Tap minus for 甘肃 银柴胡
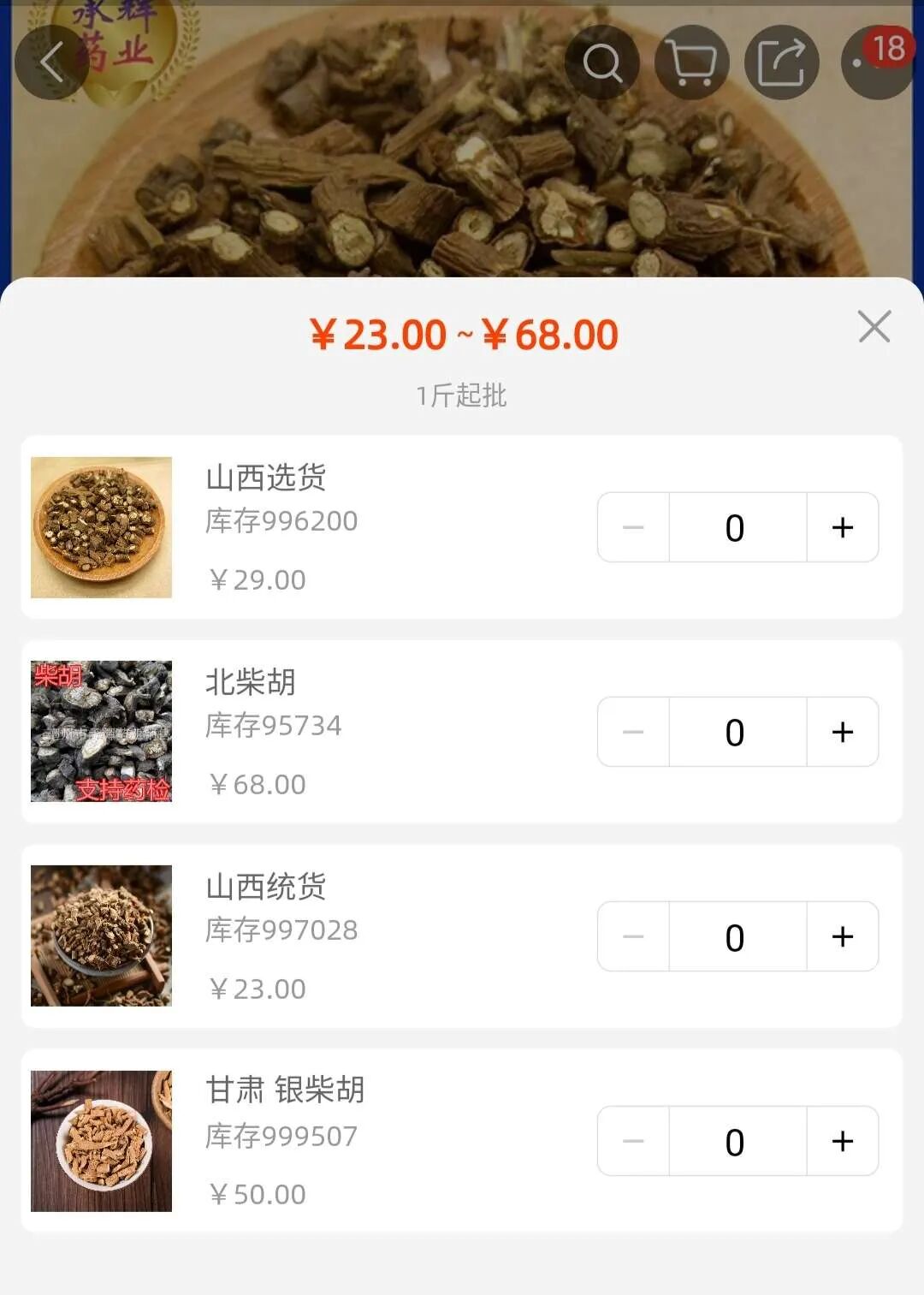924x1295 pixels. click(633, 1141)
